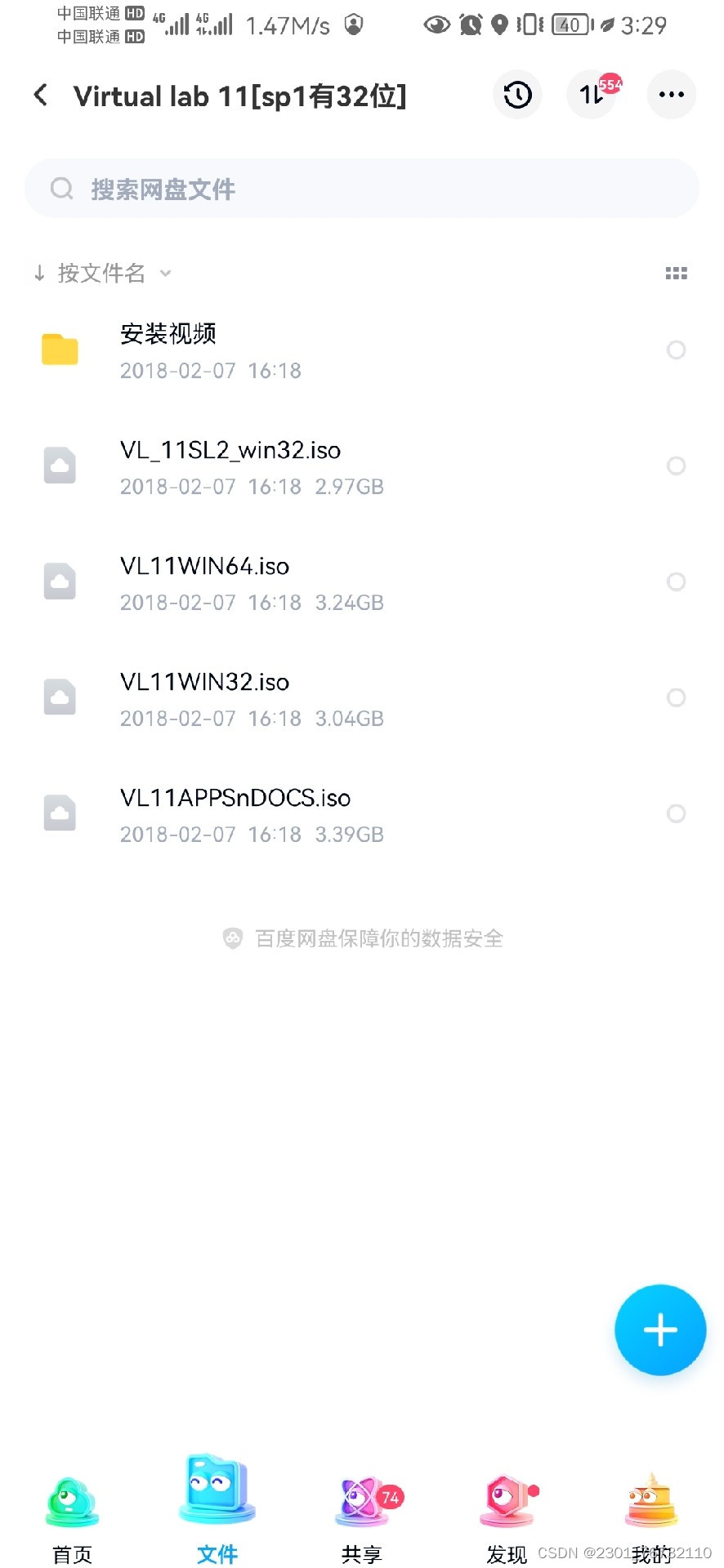Switch to grid view layout

(x=677, y=273)
